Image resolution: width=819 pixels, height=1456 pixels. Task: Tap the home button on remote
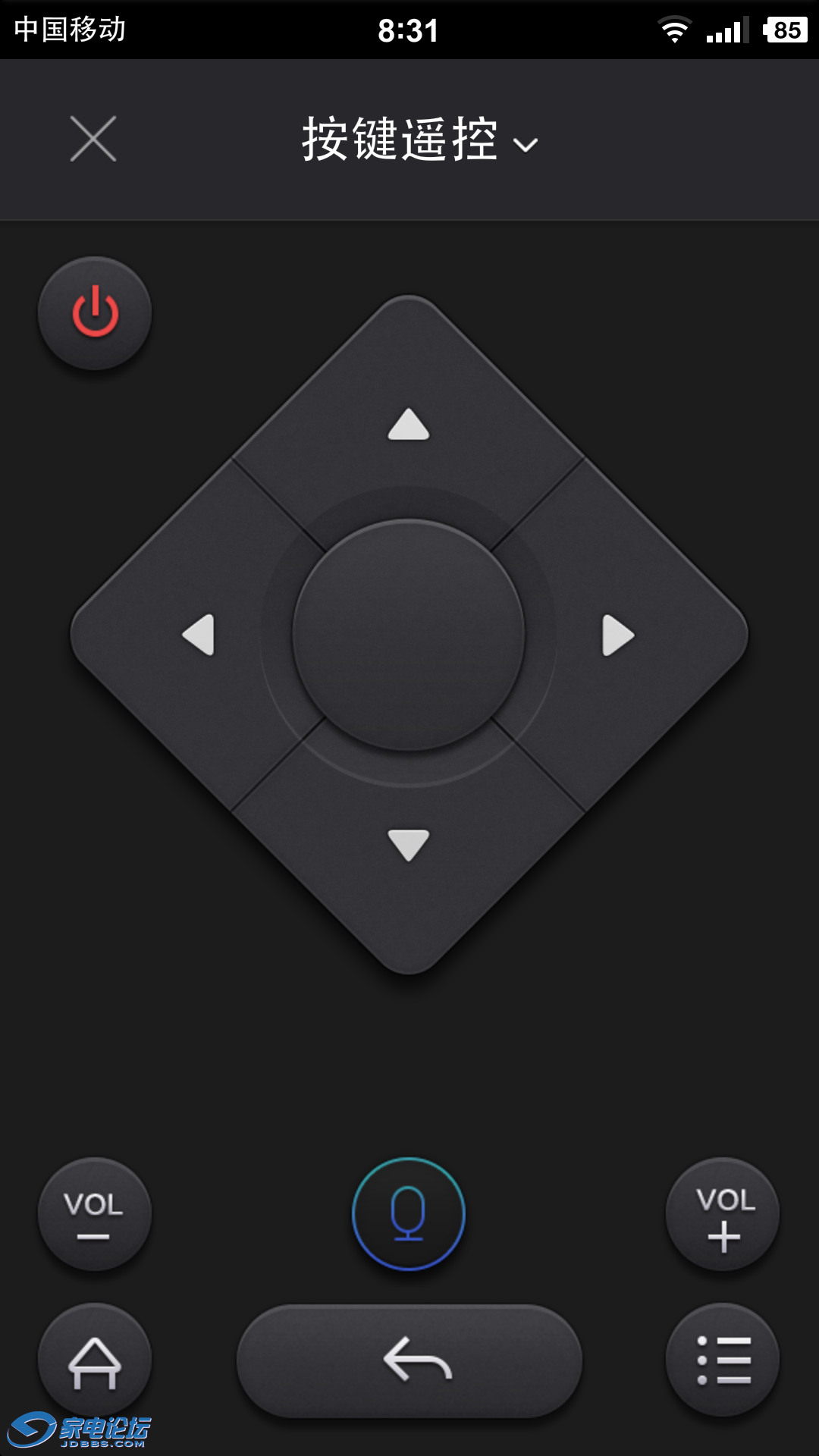pyautogui.click(x=95, y=1361)
